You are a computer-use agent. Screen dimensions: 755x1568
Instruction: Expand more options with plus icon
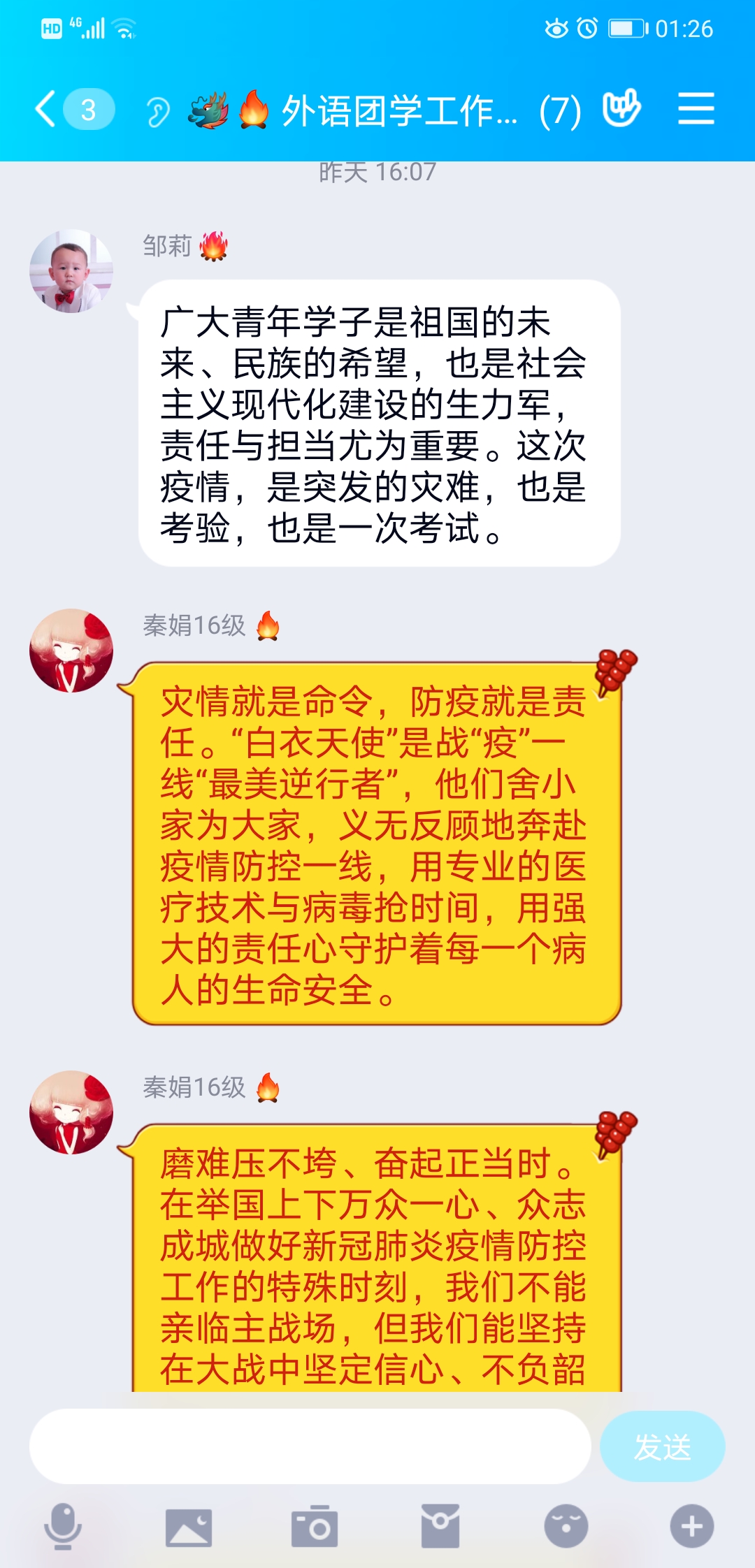[692, 1527]
